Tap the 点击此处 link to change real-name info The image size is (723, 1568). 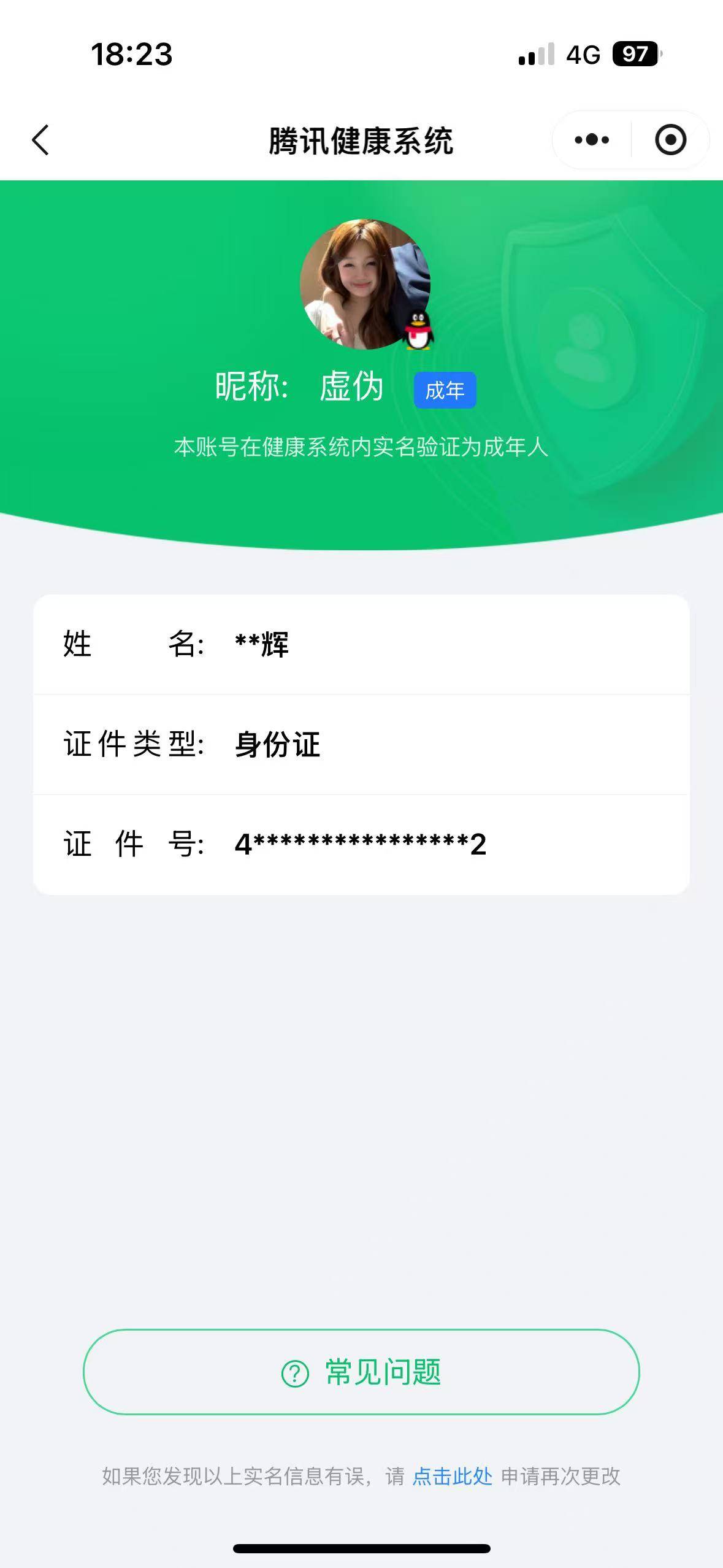point(452,1476)
